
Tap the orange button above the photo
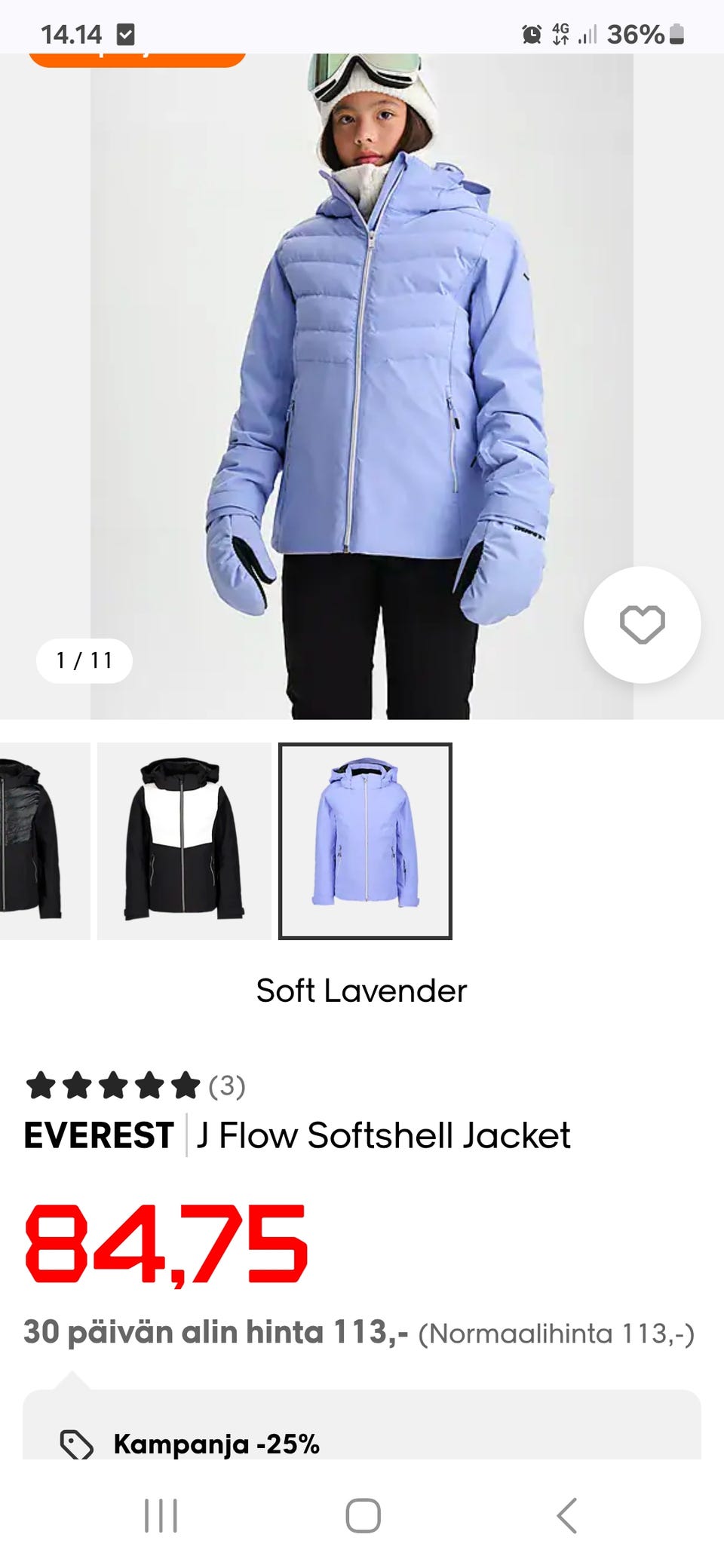coord(136,59)
